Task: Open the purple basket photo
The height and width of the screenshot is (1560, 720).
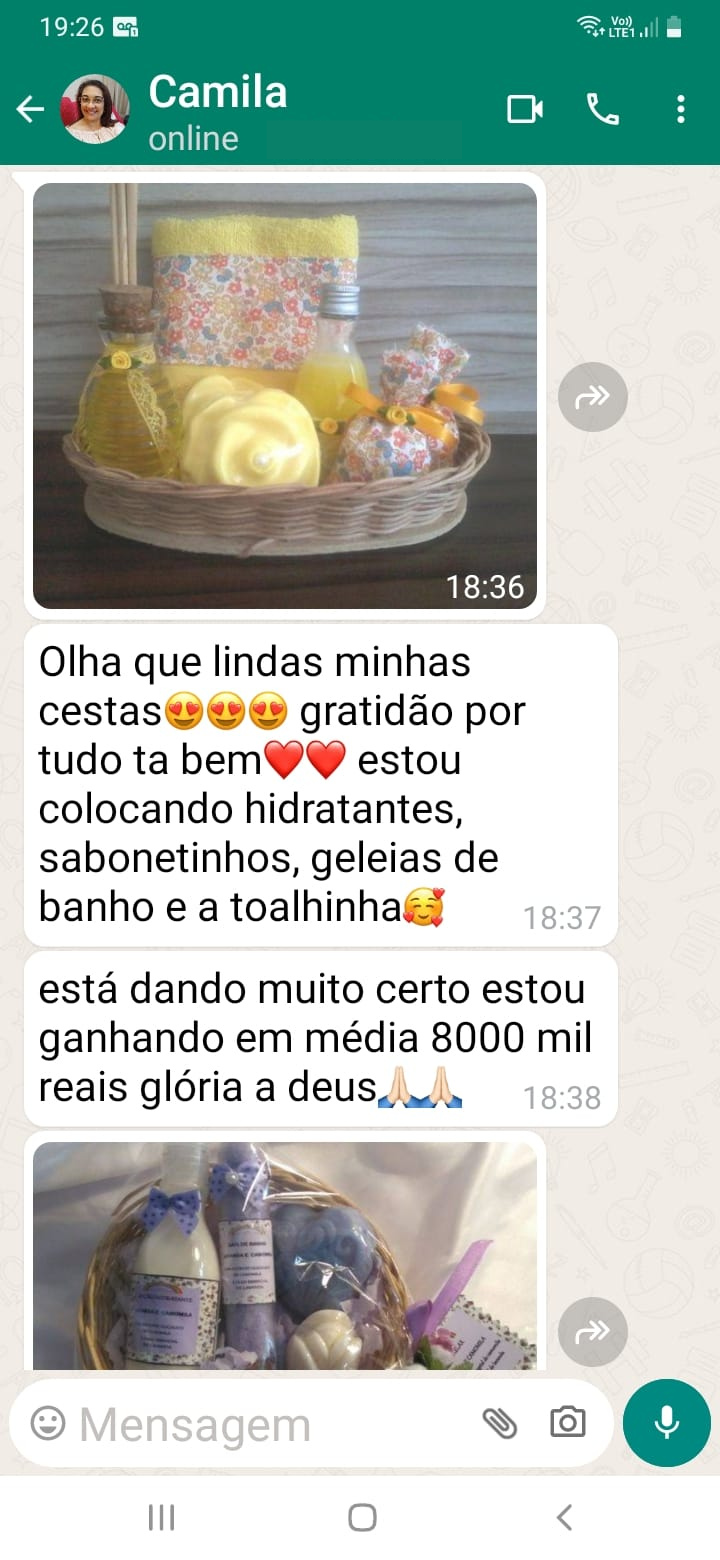Action: pyautogui.click(x=285, y=1255)
